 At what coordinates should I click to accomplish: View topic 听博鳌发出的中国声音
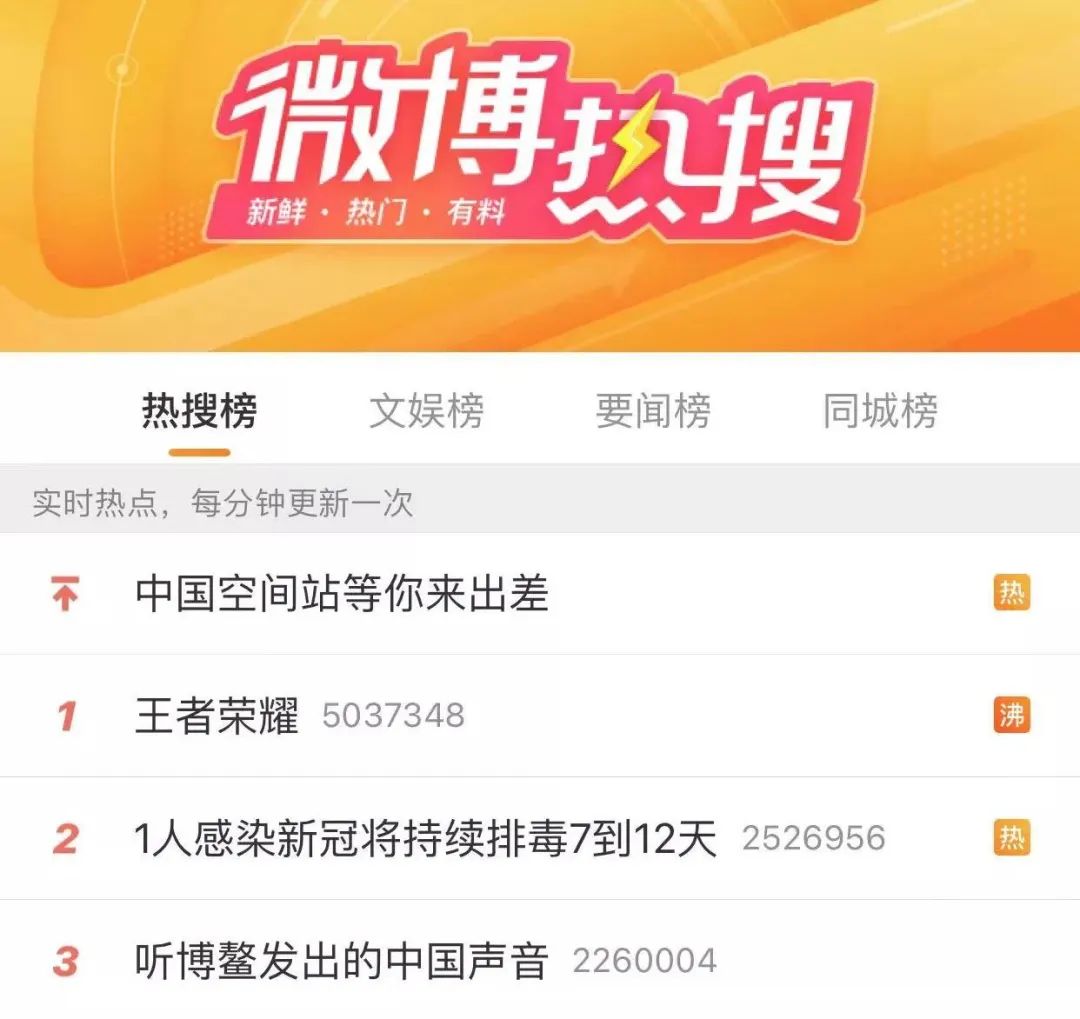[x=342, y=962]
